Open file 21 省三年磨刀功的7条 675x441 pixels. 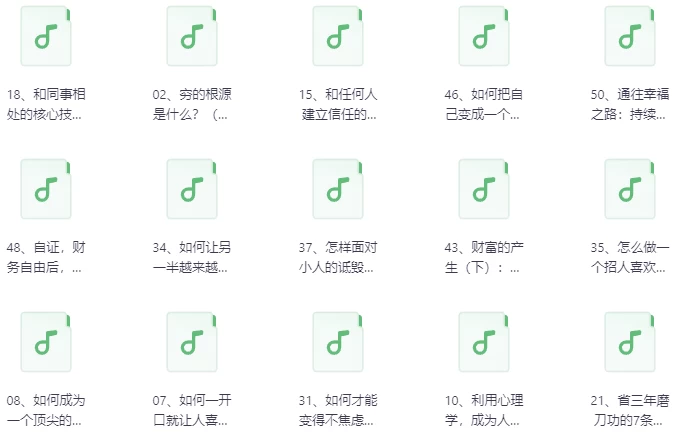[630, 342]
